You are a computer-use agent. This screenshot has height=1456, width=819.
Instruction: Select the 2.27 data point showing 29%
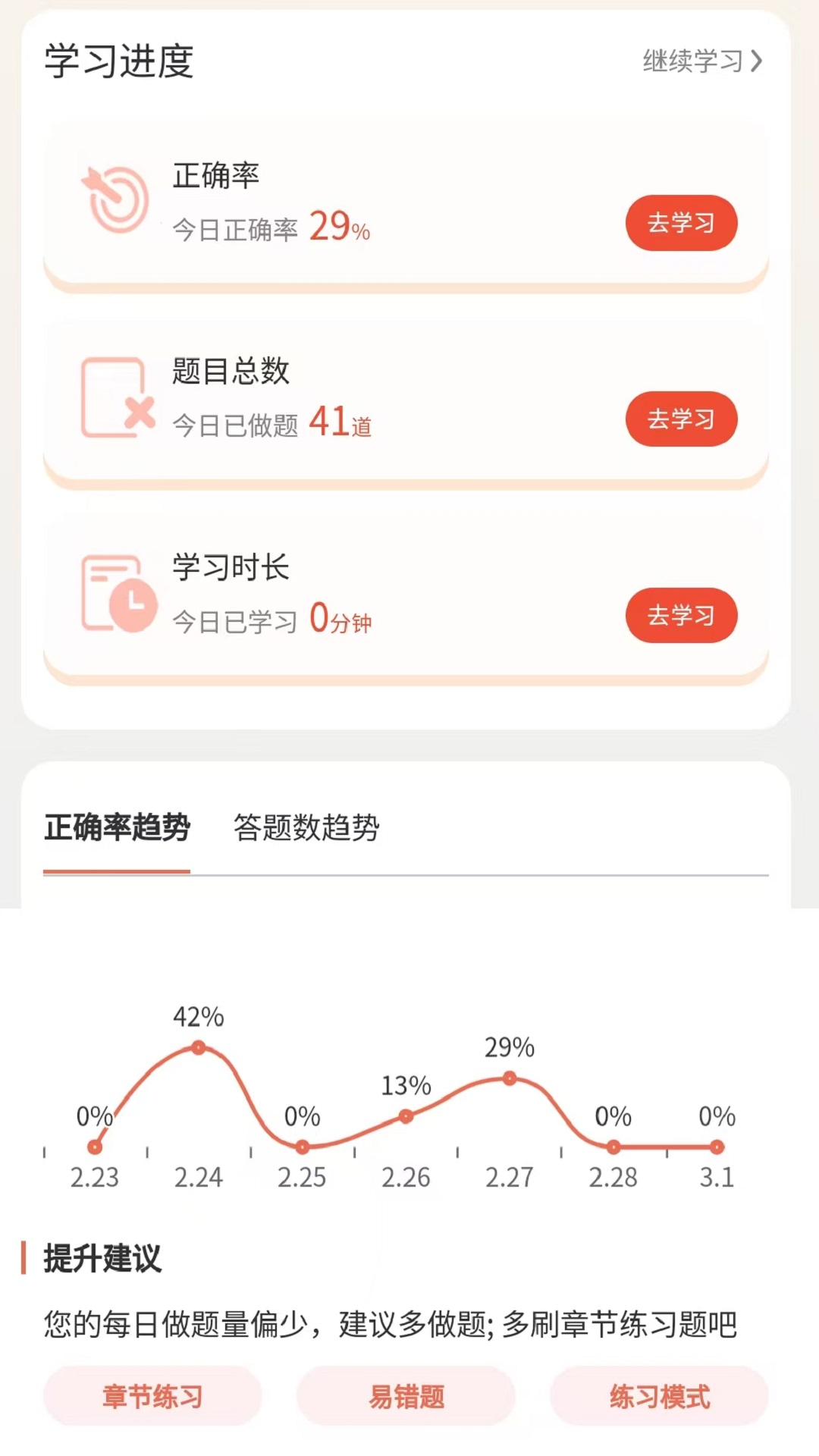[510, 1077]
